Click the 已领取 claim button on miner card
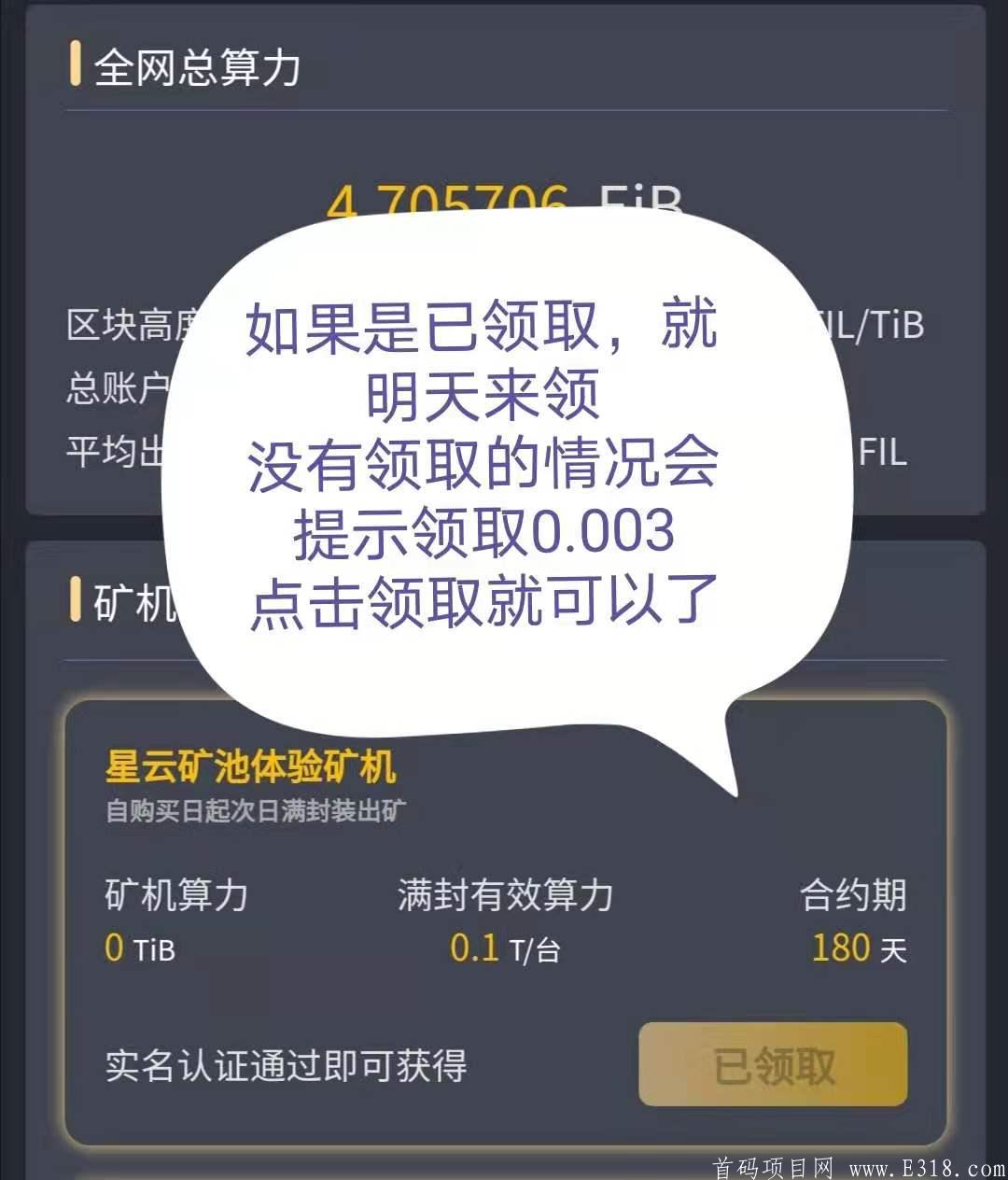Image resolution: width=1008 pixels, height=1180 pixels. click(771, 1064)
